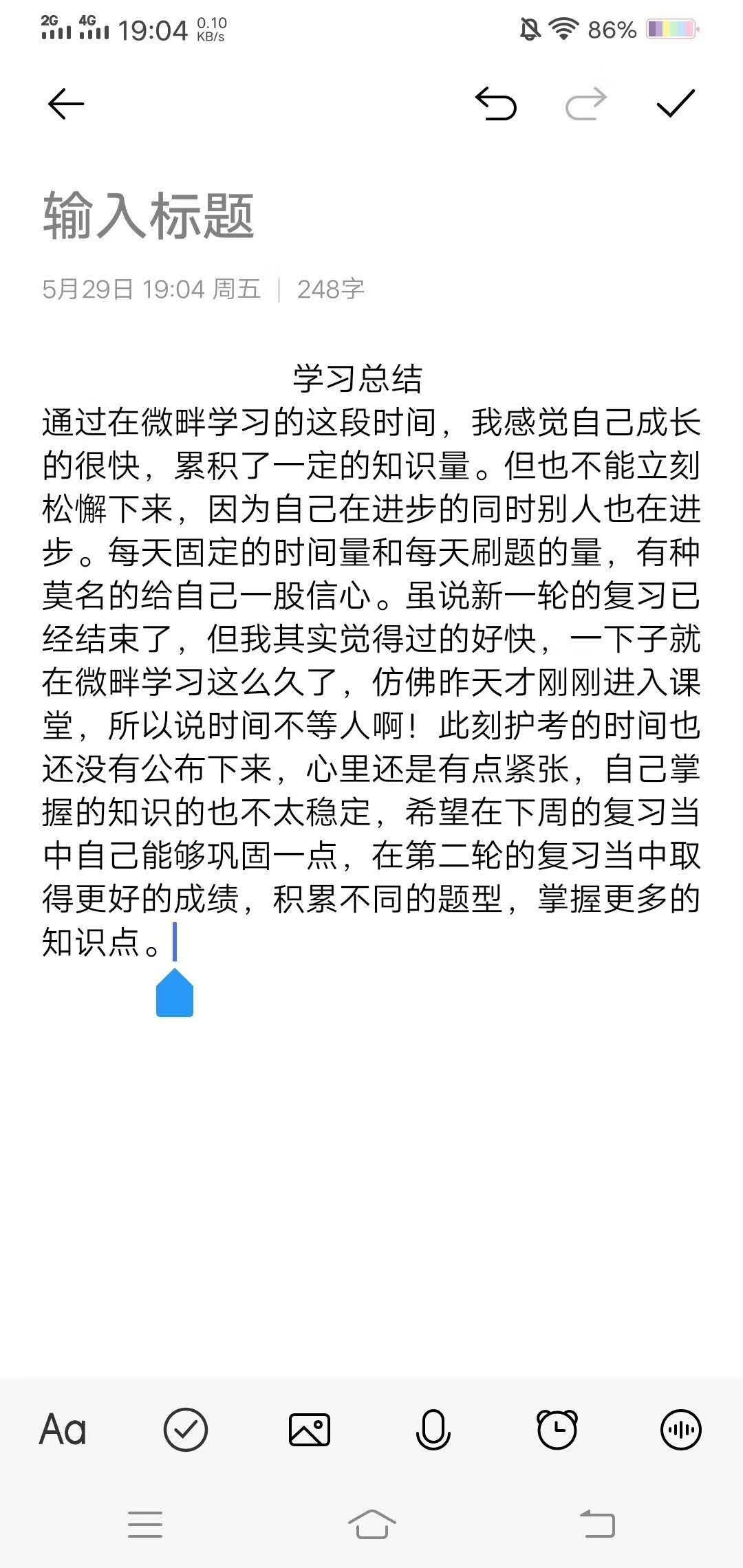This screenshot has width=743, height=1568.
Task: Tap the 输入标题 title field
Action: tap(149, 216)
